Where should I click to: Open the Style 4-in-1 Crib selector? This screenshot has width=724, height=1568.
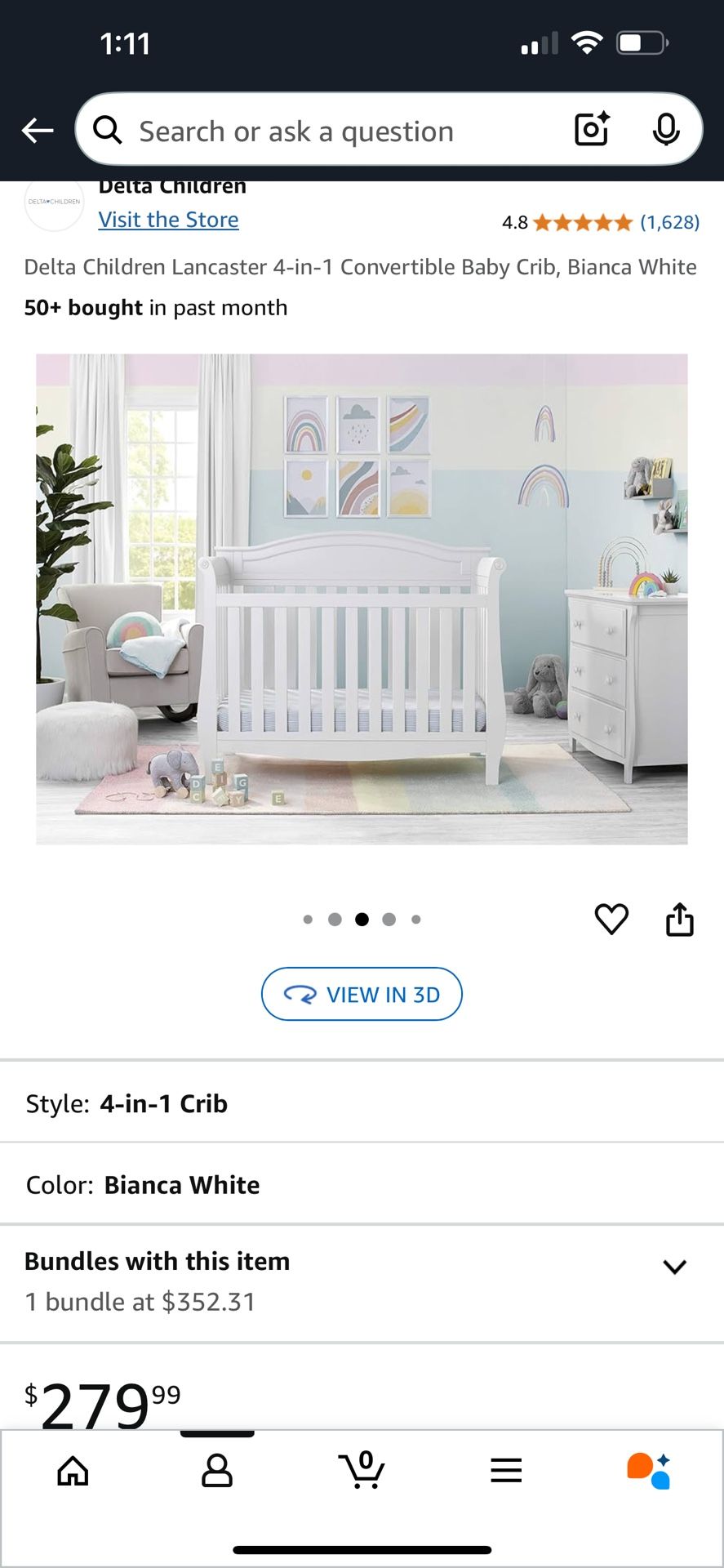click(x=163, y=1102)
